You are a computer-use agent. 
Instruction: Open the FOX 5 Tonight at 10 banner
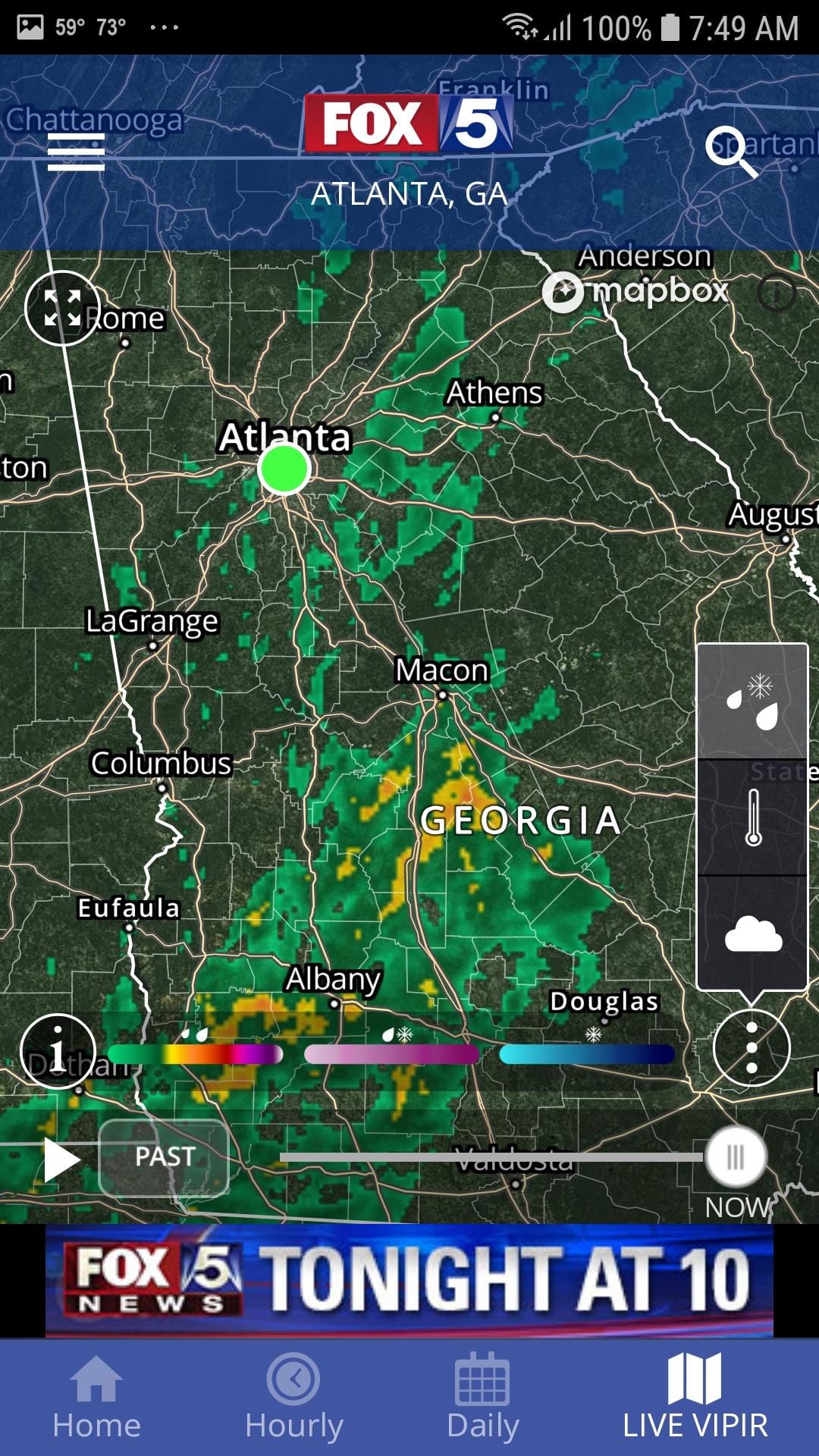click(409, 1280)
